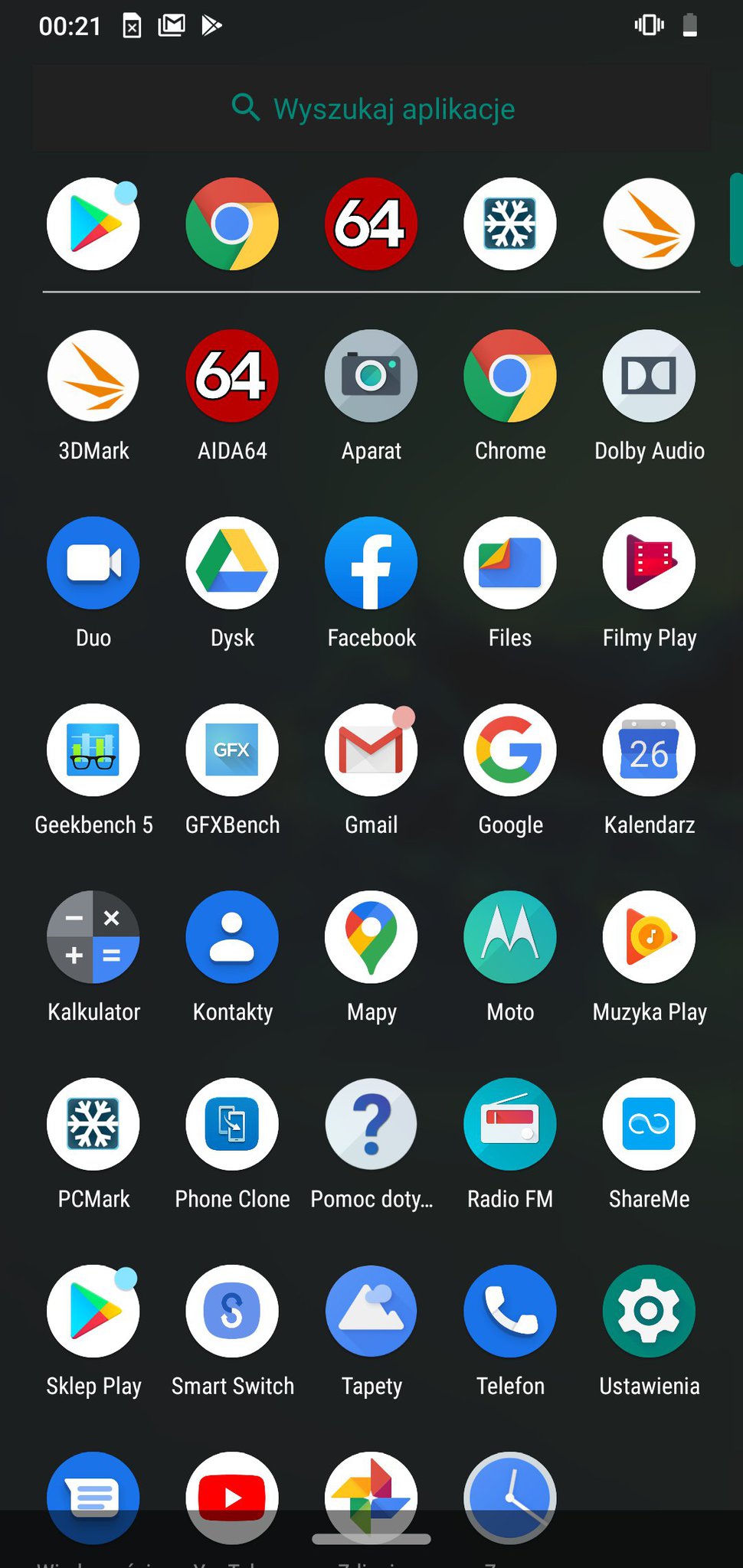Open the Files app
The width and height of the screenshot is (743, 1568).
pyautogui.click(x=510, y=563)
